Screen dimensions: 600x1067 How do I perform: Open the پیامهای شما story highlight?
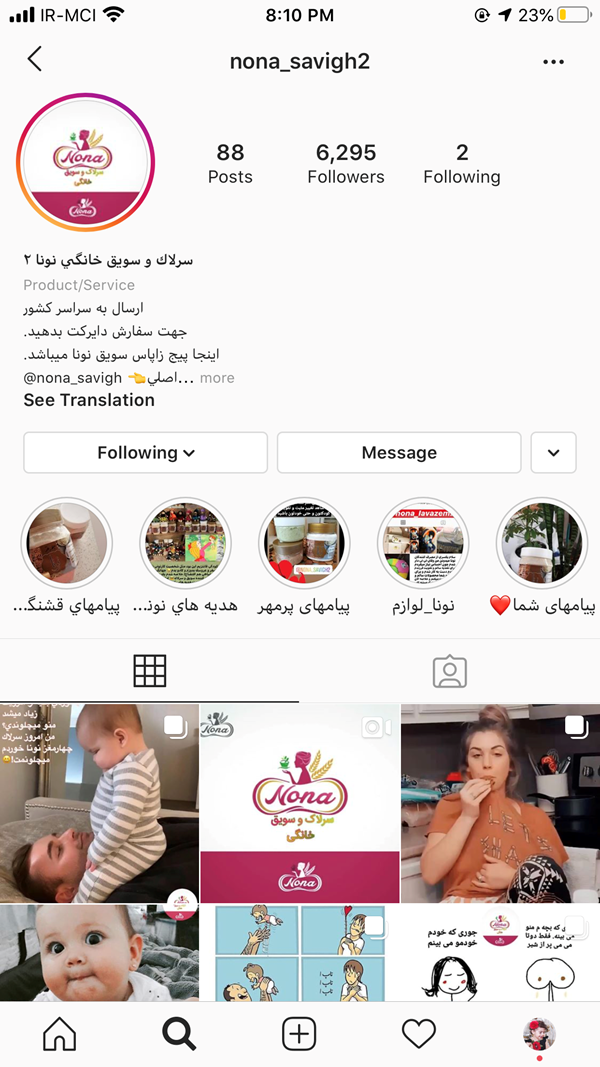pos(541,543)
